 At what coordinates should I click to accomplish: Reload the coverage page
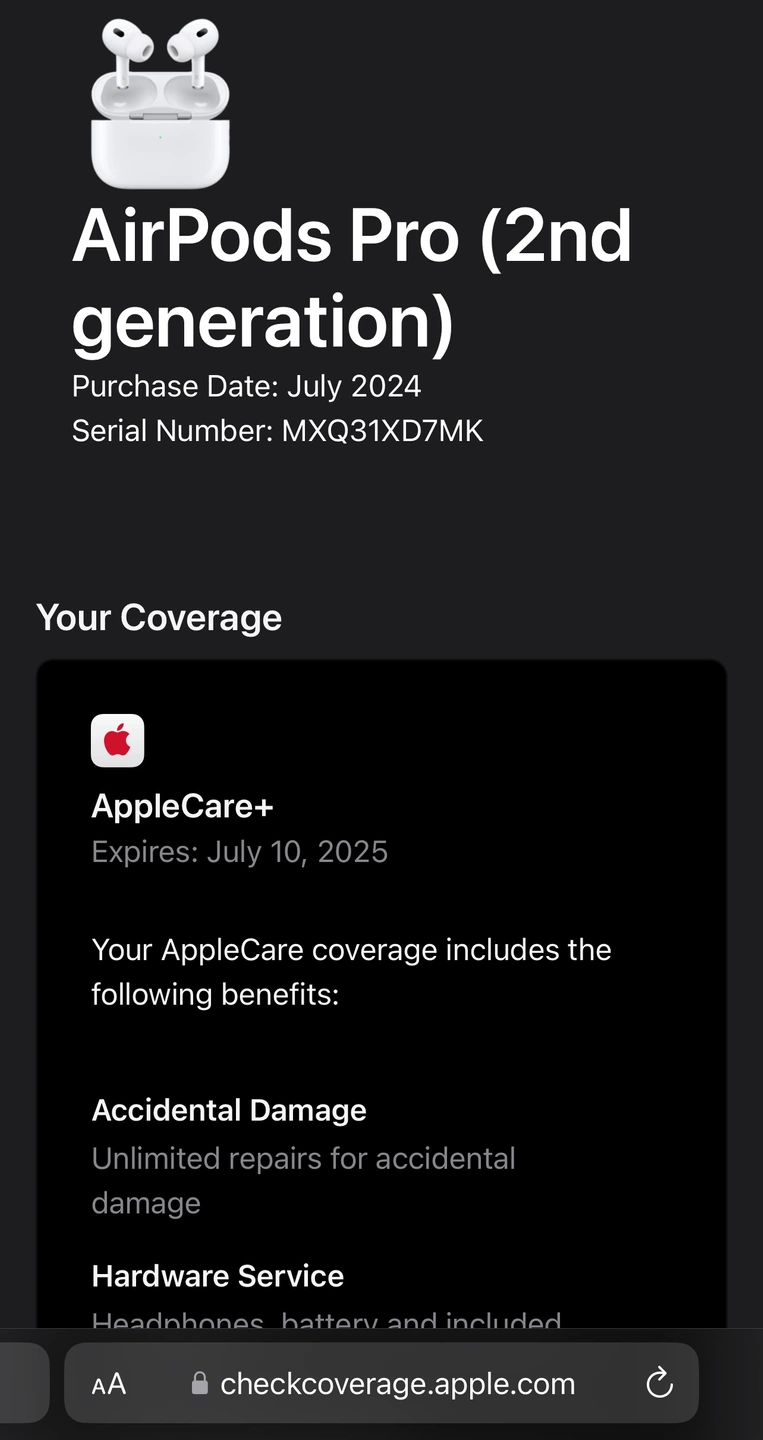coord(659,1384)
